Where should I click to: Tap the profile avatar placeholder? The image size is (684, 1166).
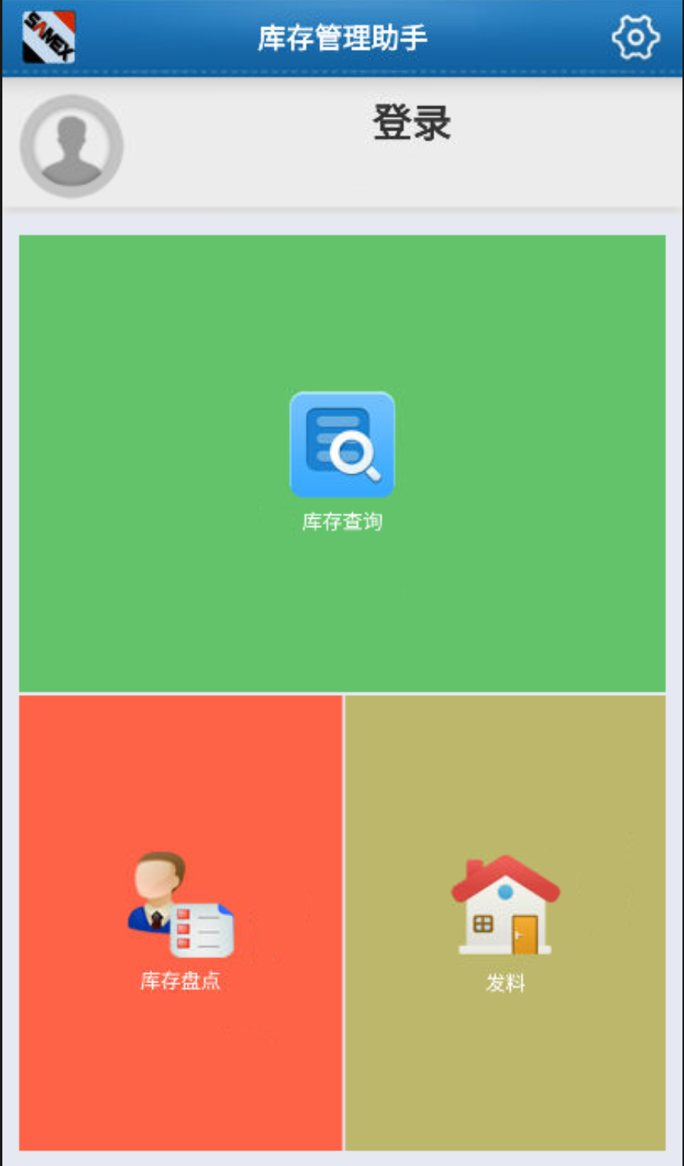point(71,146)
